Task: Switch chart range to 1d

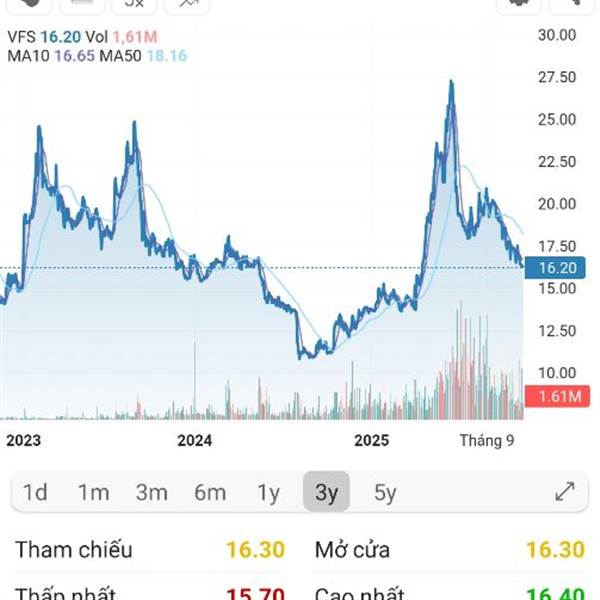Action: [35, 492]
